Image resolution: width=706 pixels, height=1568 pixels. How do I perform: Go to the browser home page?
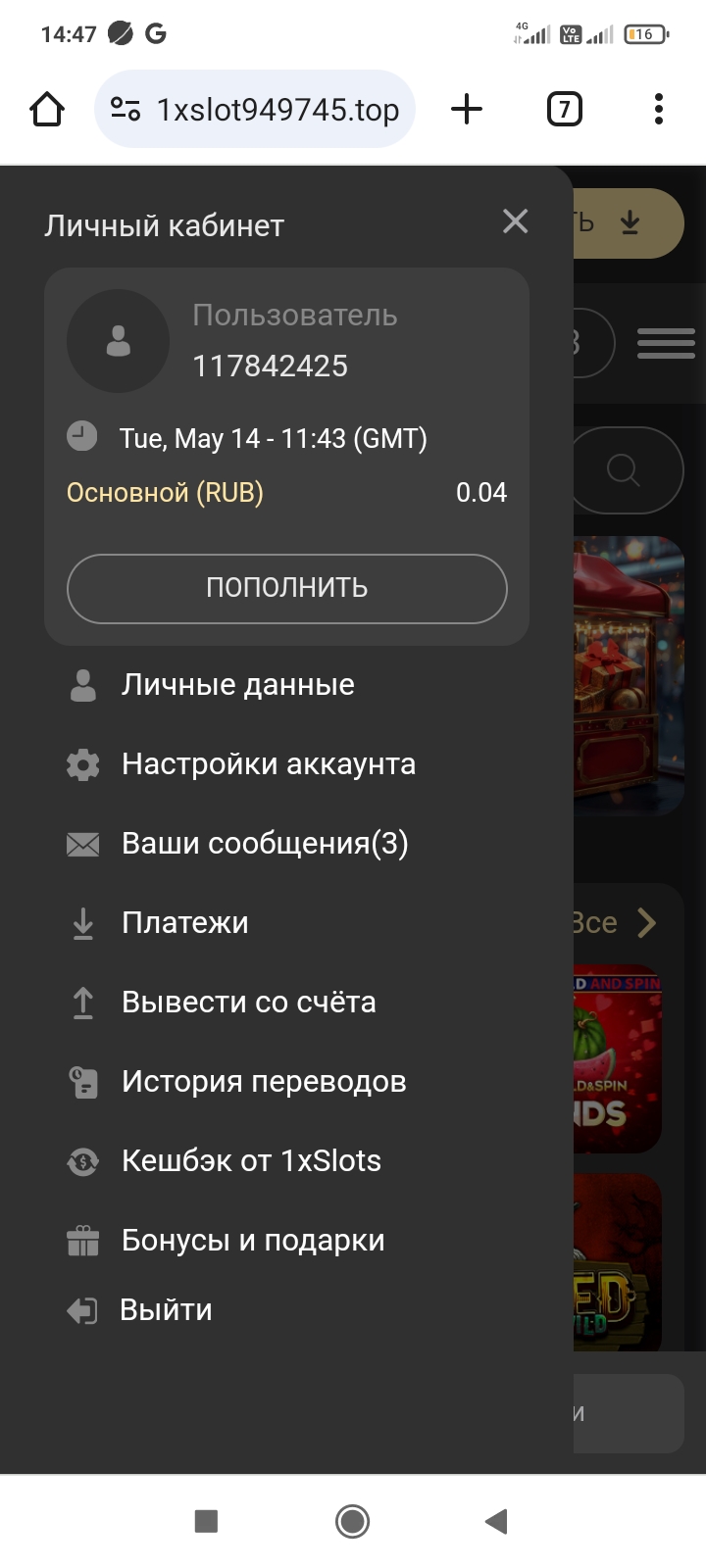47,109
